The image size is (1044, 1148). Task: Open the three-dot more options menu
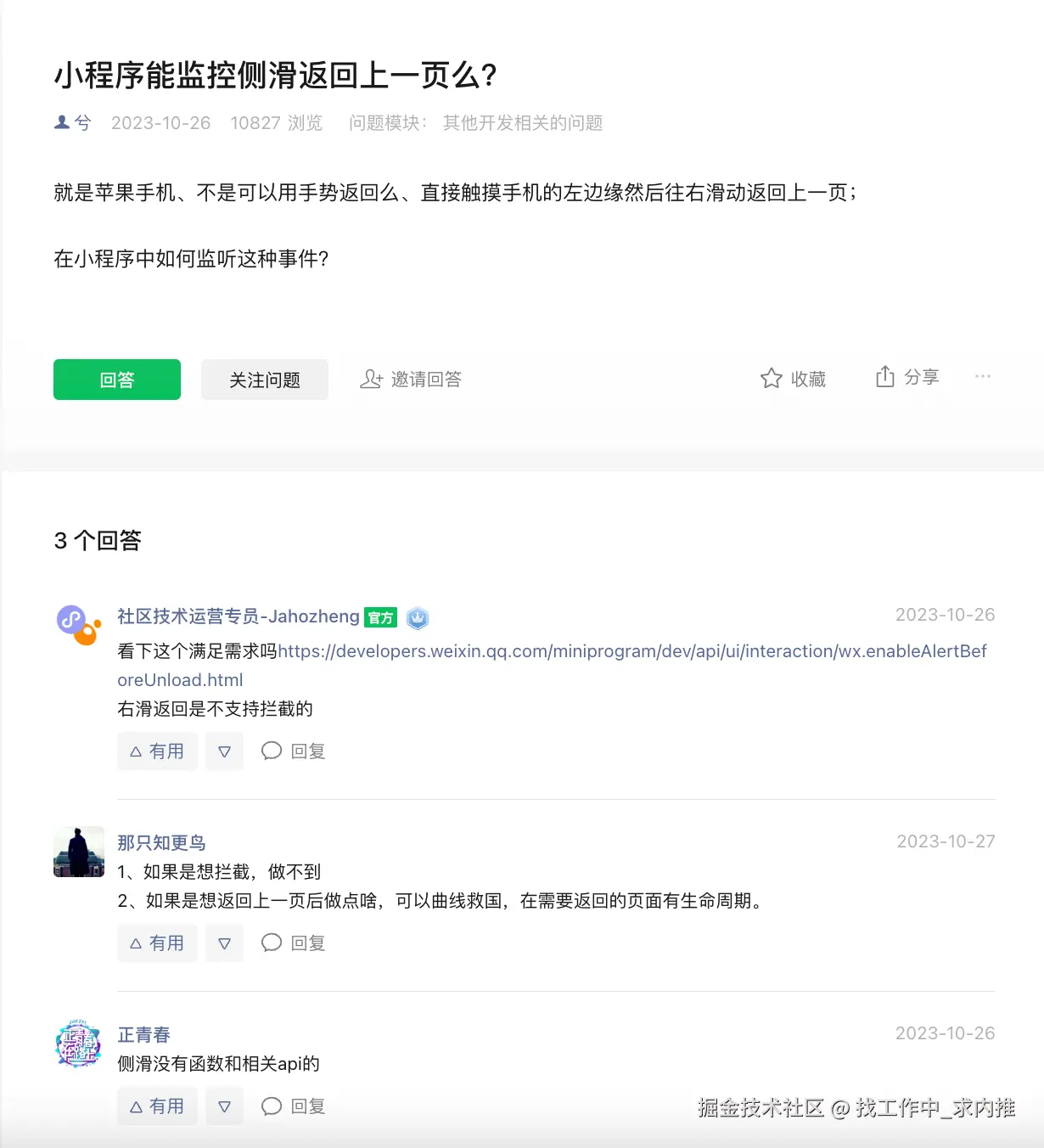tap(983, 376)
